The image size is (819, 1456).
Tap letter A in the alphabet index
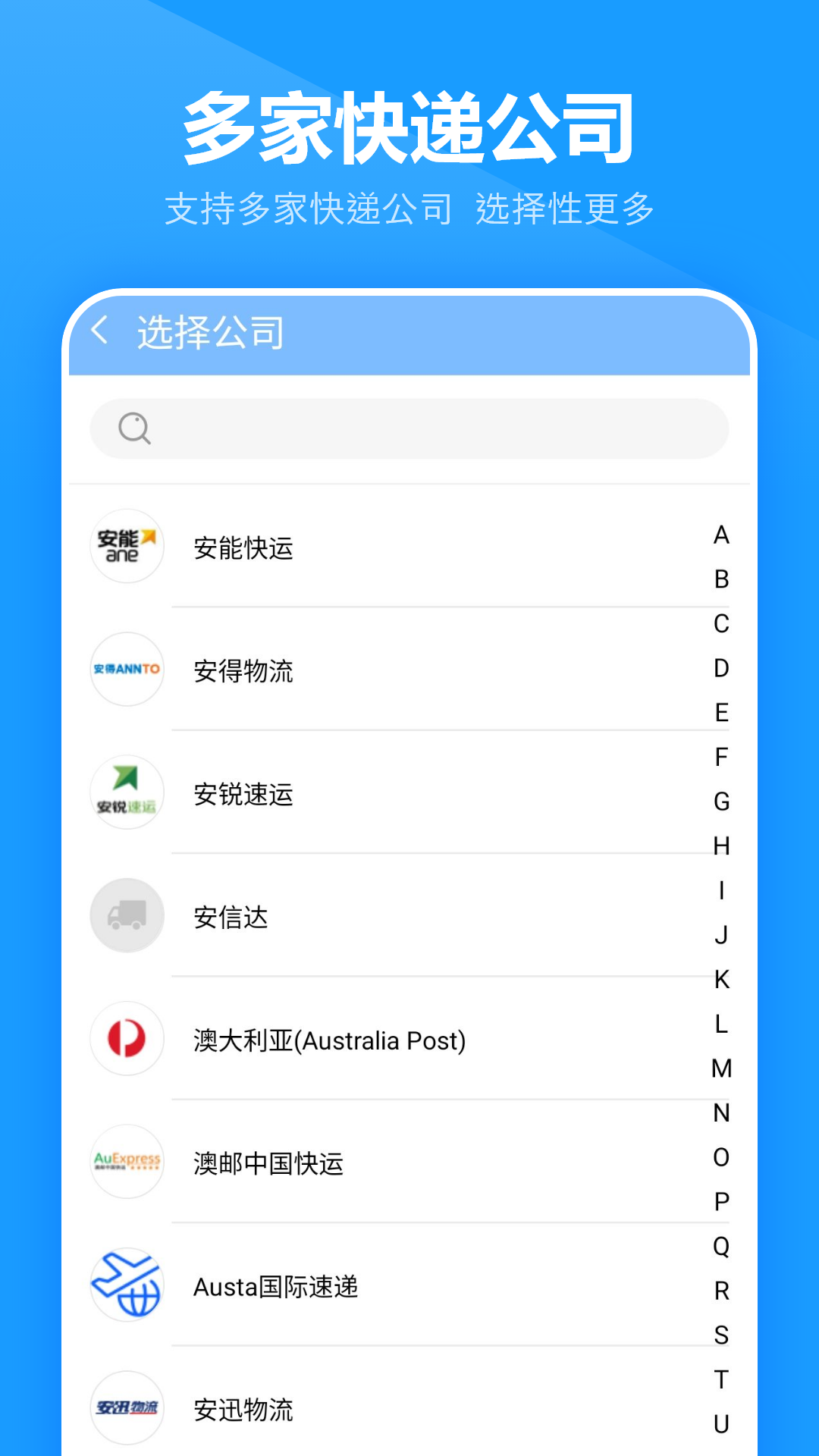tap(721, 535)
